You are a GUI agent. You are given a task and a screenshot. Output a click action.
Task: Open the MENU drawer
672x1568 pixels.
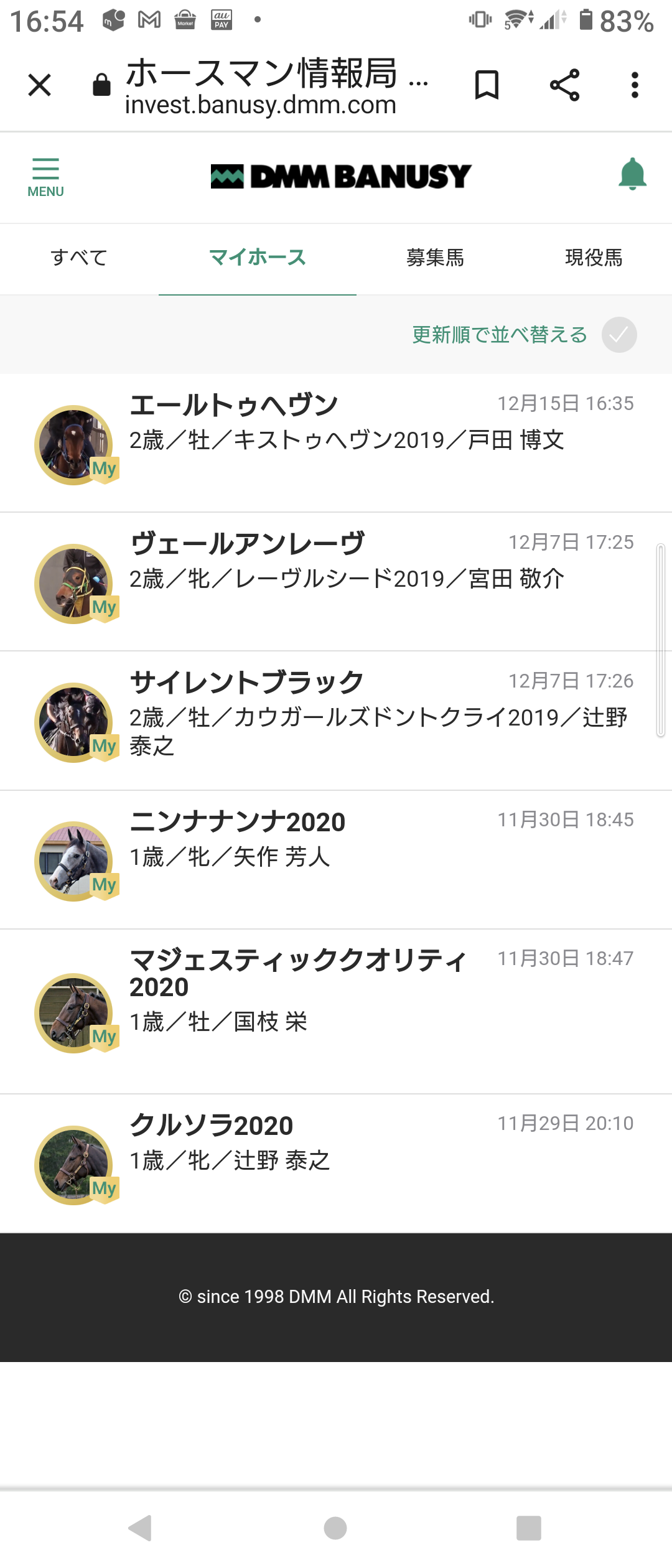(x=45, y=177)
